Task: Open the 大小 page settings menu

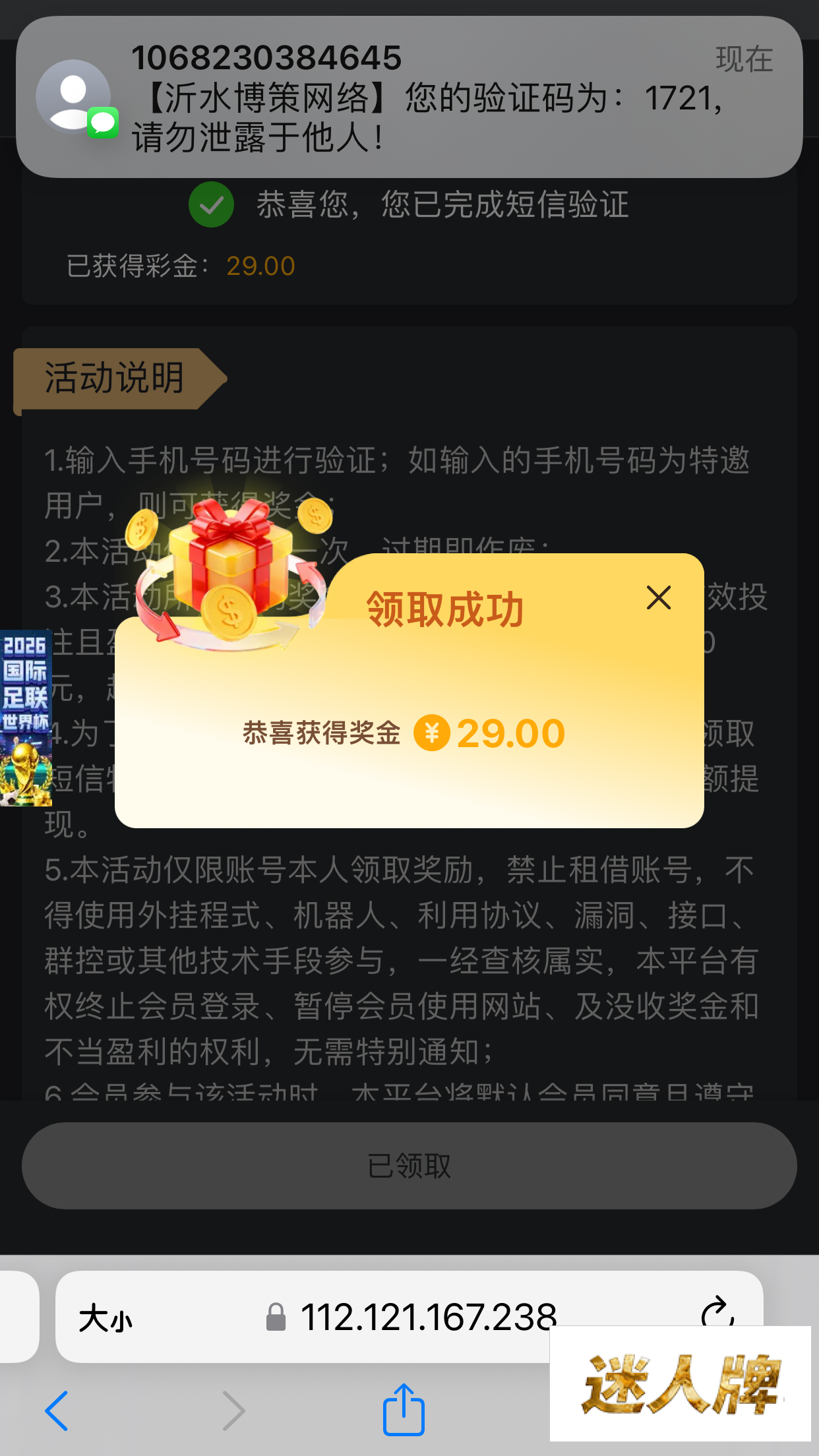Action: click(x=106, y=1319)
